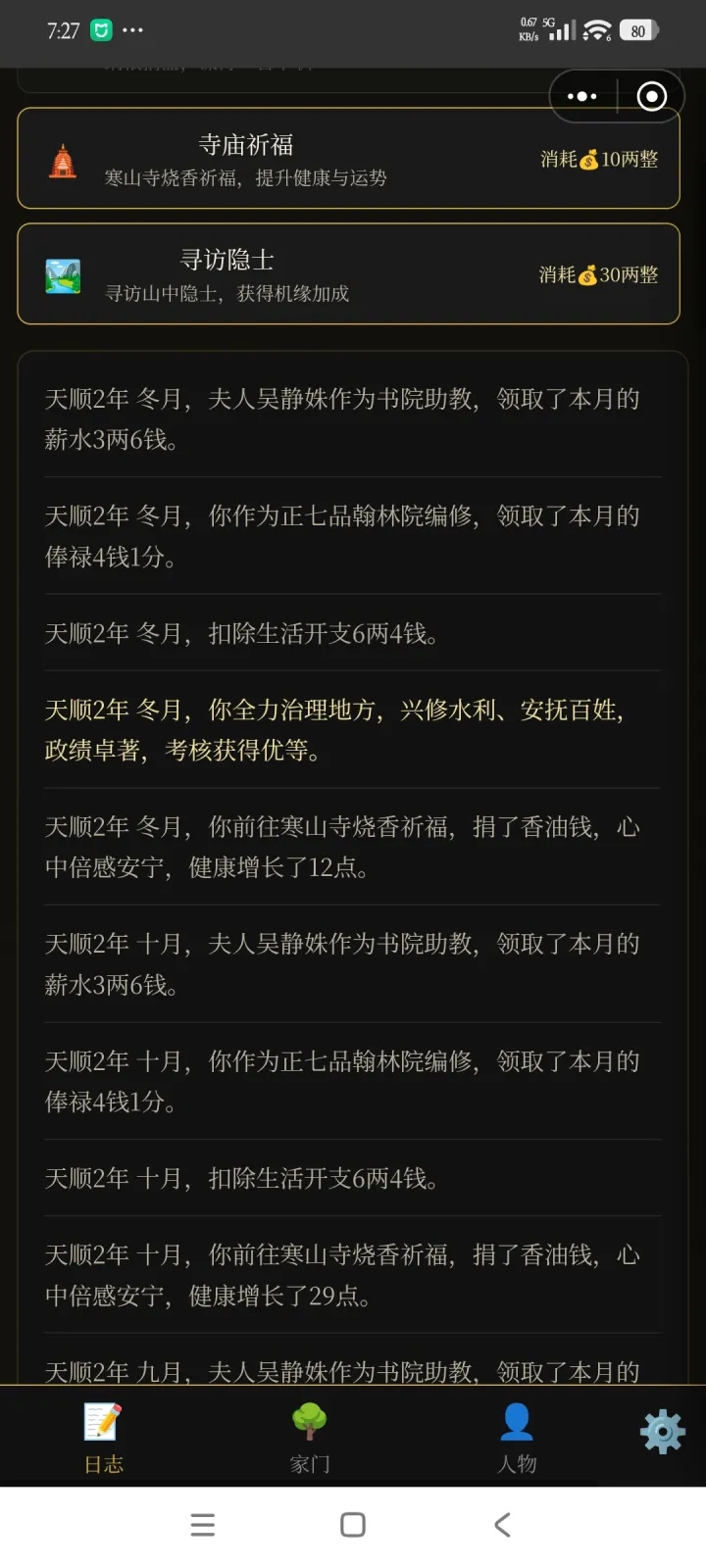Switch to the 家门 tab
The height and width of the screenshot is (1568, 706).
[310, 1436]
